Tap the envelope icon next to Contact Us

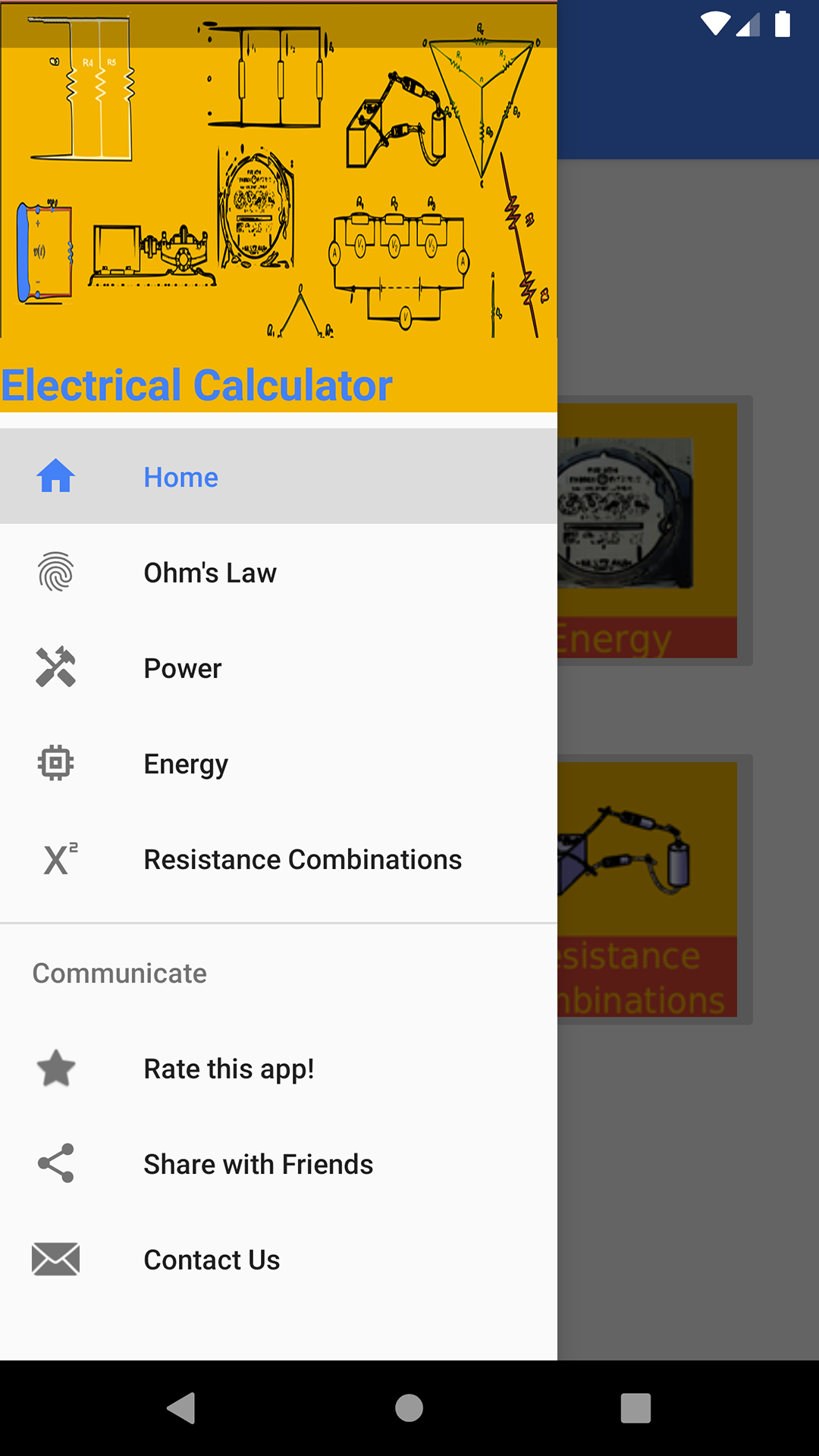pos(55,1259)
